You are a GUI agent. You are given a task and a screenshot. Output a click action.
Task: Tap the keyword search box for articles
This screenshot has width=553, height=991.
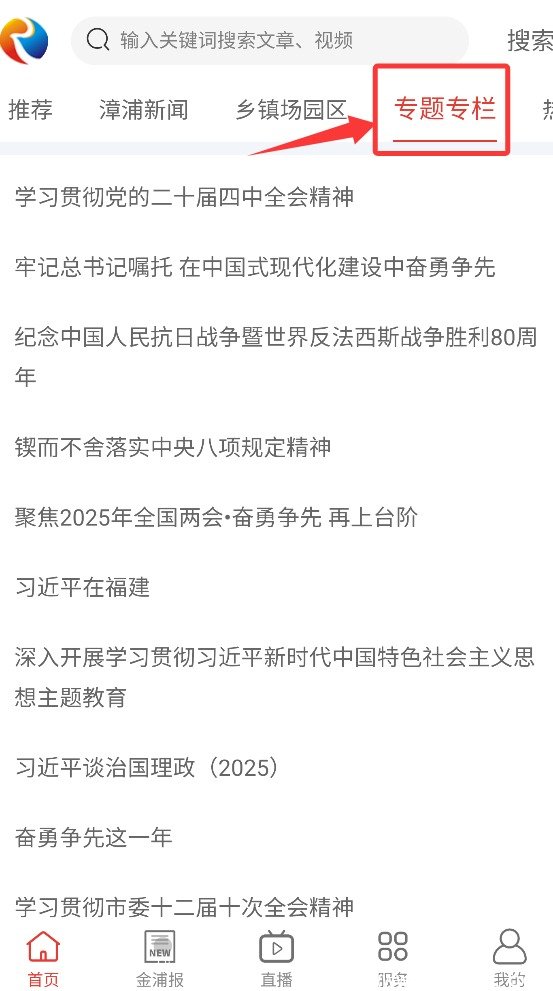point(269,40)
